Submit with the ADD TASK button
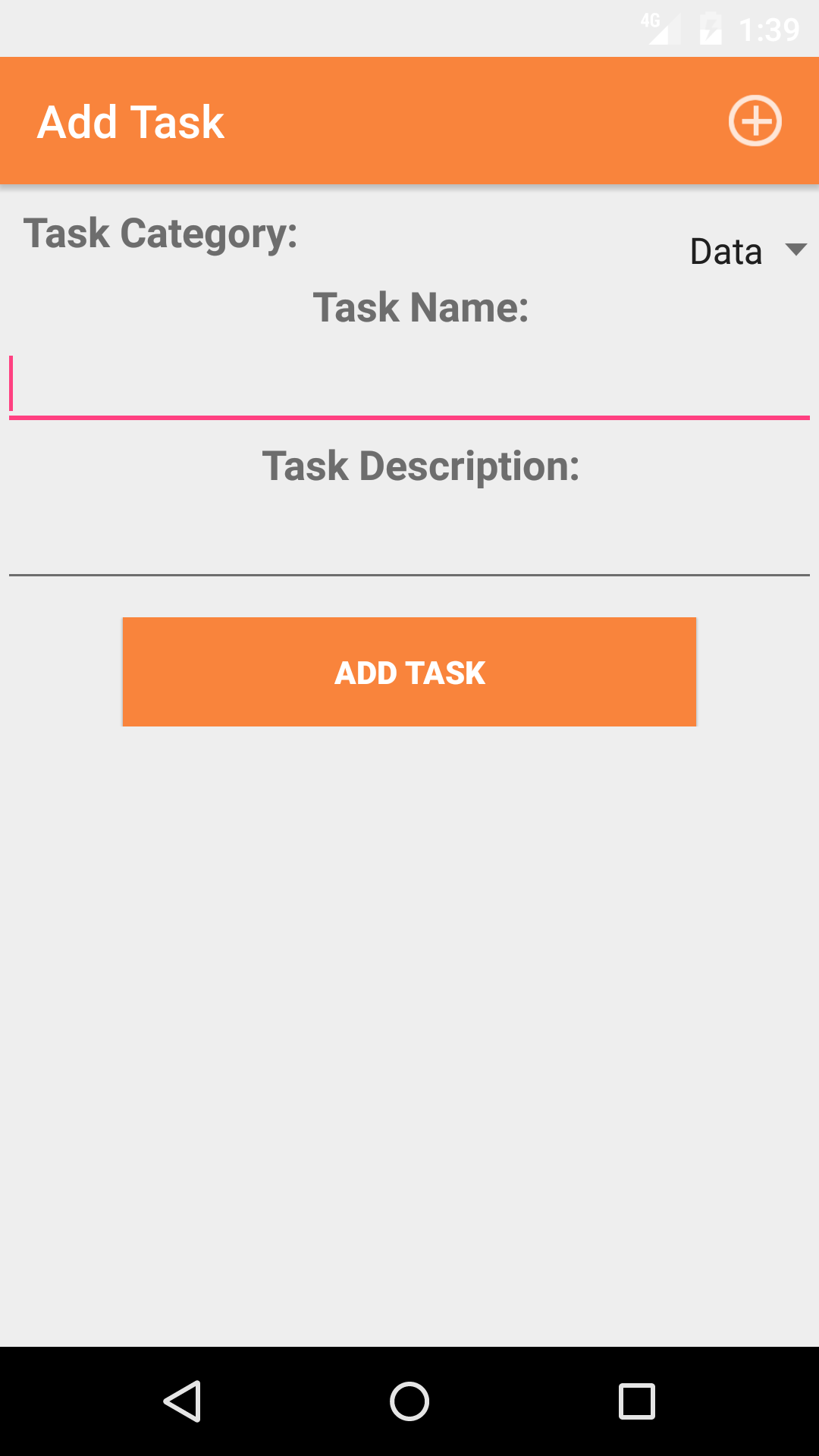The height and width of the screenshot is (1456, 819). tap(409, 672)
